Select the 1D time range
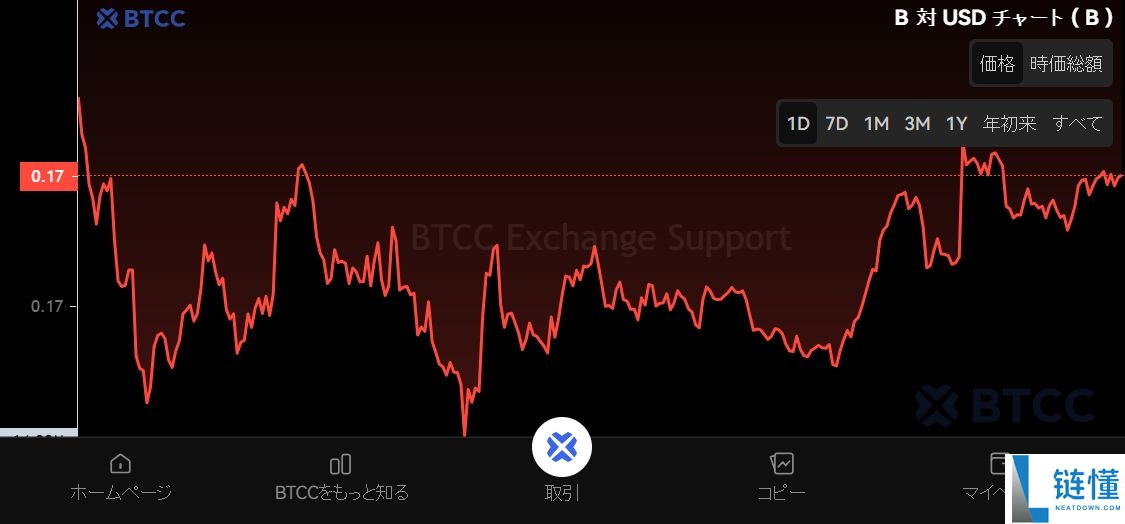This screenshot has height=524, width=1125. (x=798, y=124)
